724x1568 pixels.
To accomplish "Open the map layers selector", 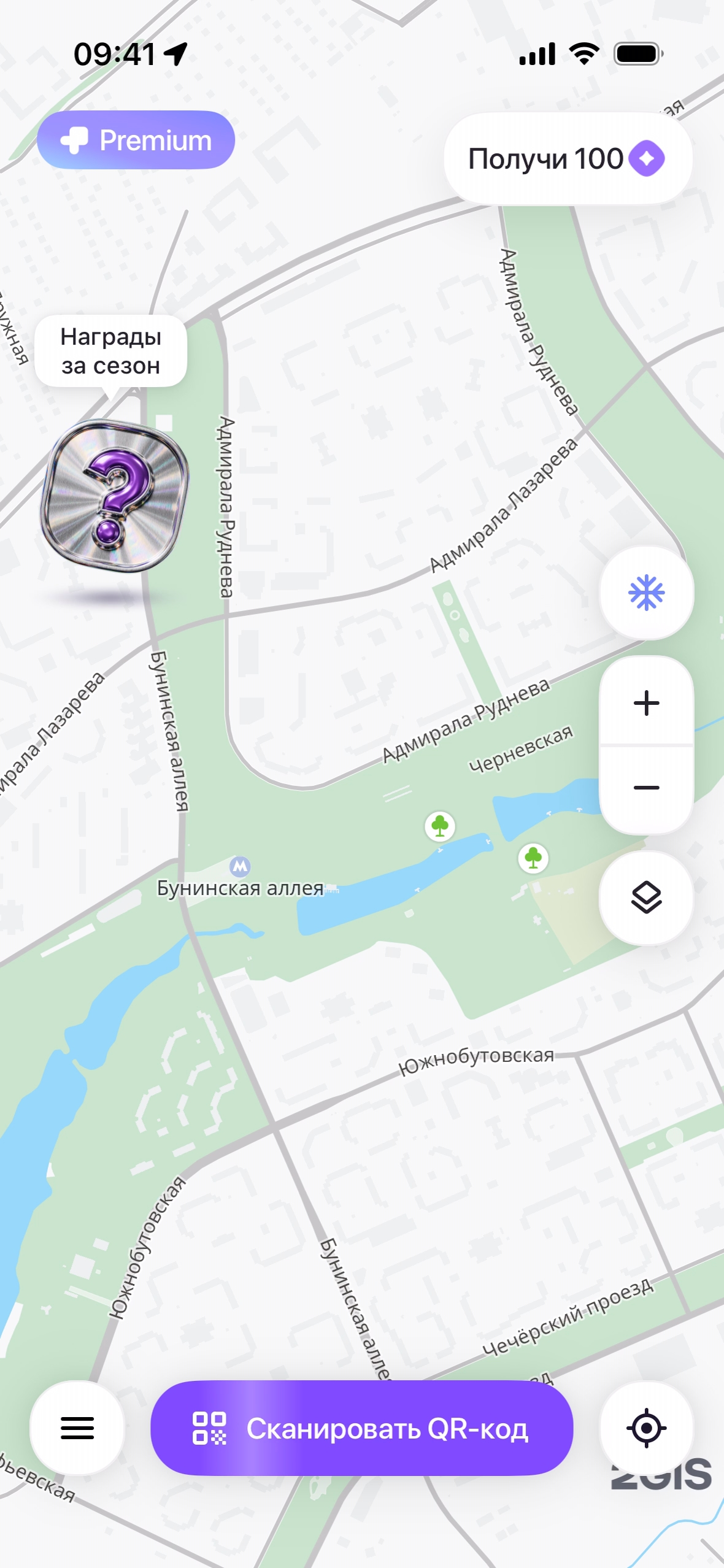I will pos(646,898).
